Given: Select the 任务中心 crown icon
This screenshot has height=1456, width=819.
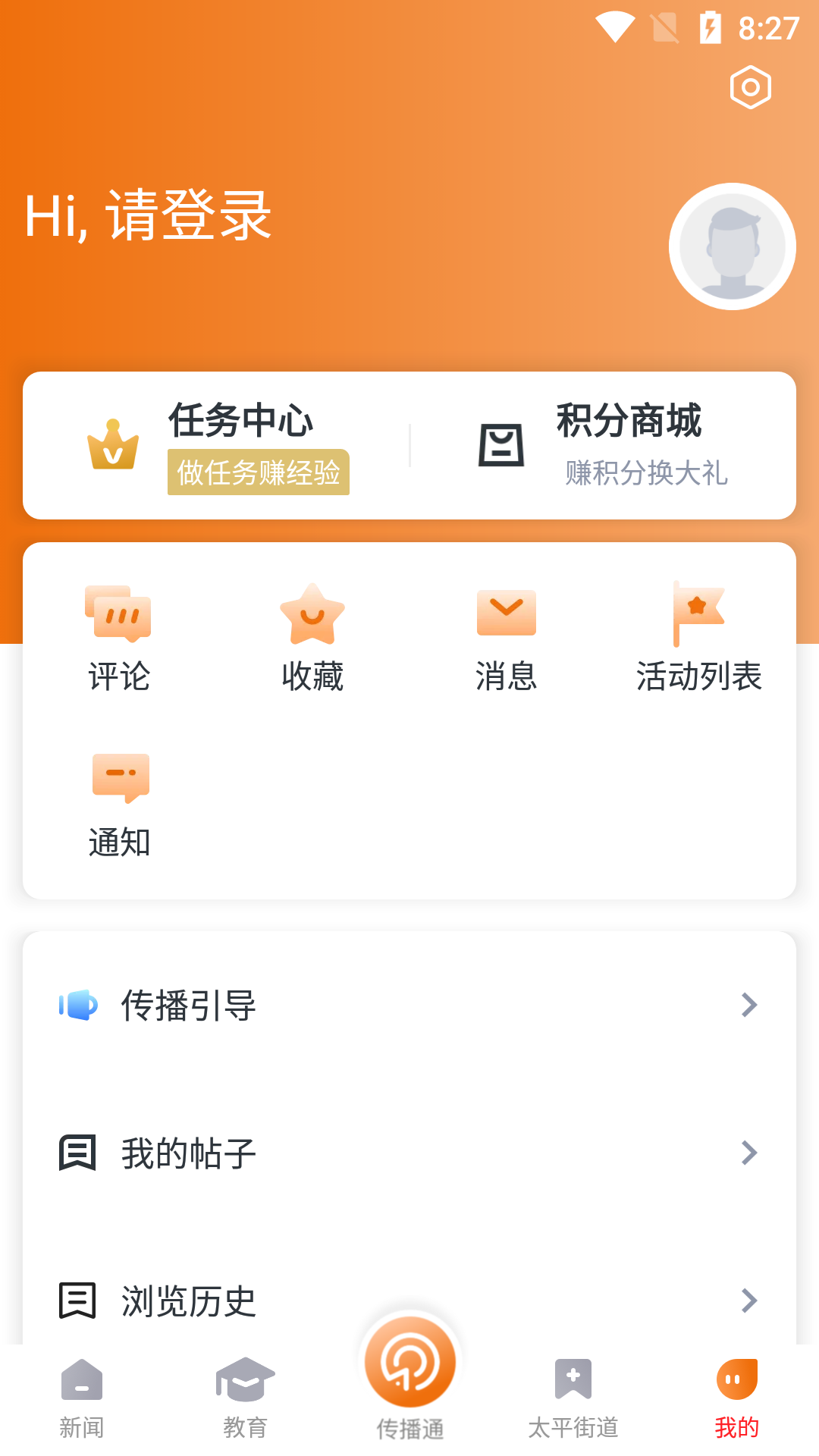Looking at the screenshot, I should coord(112,444).
